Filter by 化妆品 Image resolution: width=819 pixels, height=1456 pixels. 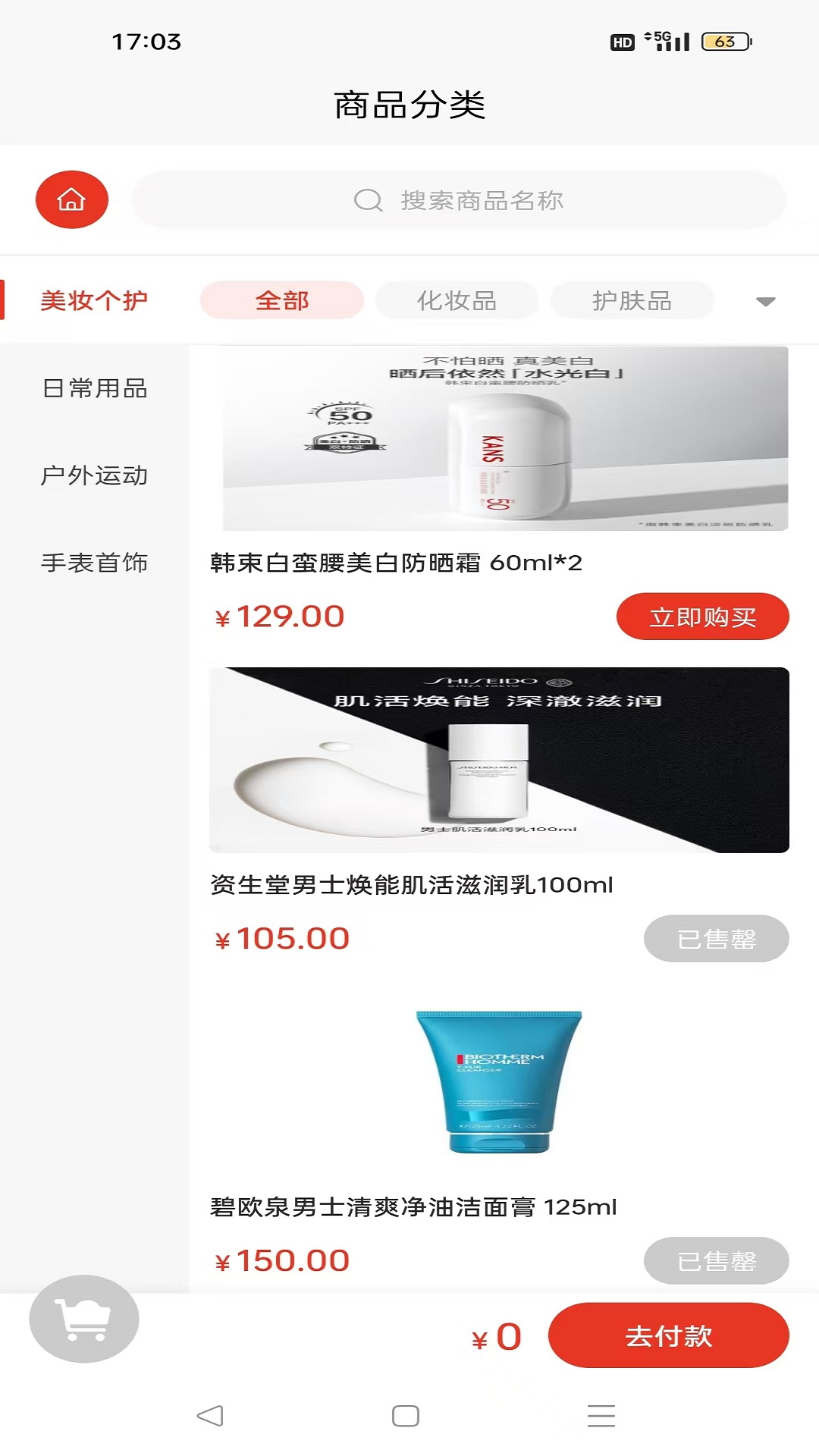click(x=457, y=301)
